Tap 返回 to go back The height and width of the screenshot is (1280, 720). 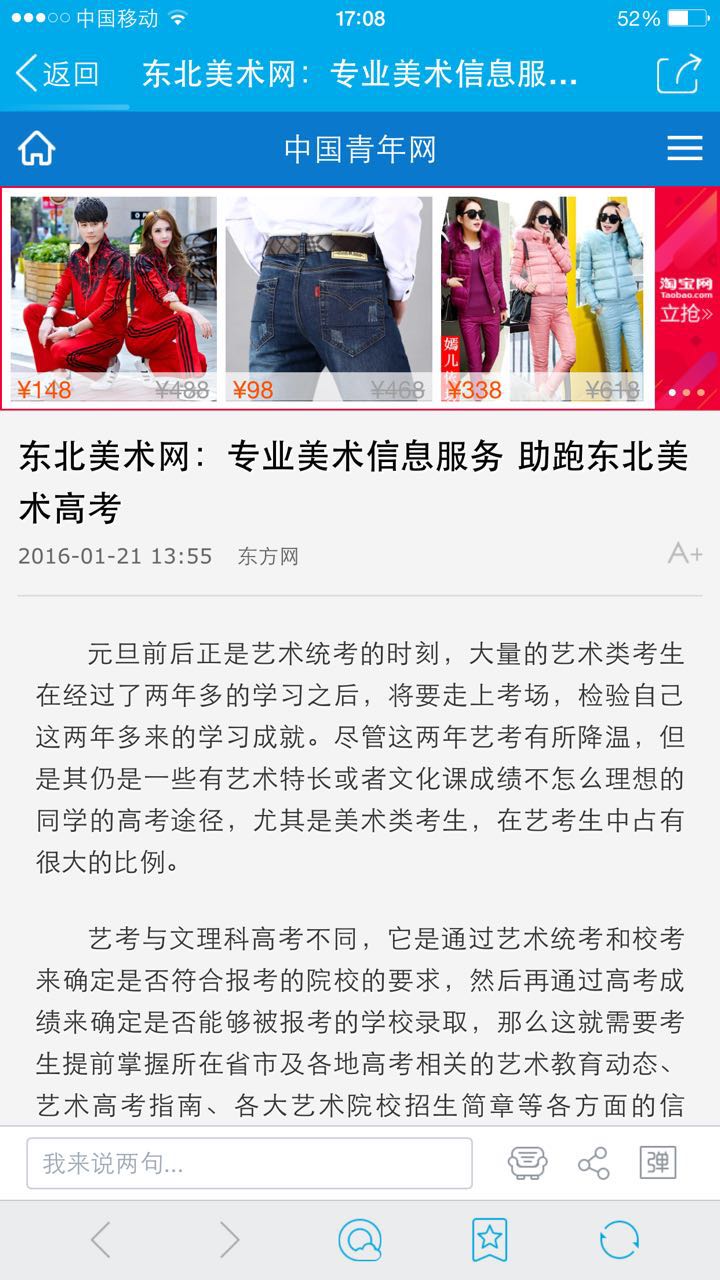pyautogui.click(x=58, y=73)
